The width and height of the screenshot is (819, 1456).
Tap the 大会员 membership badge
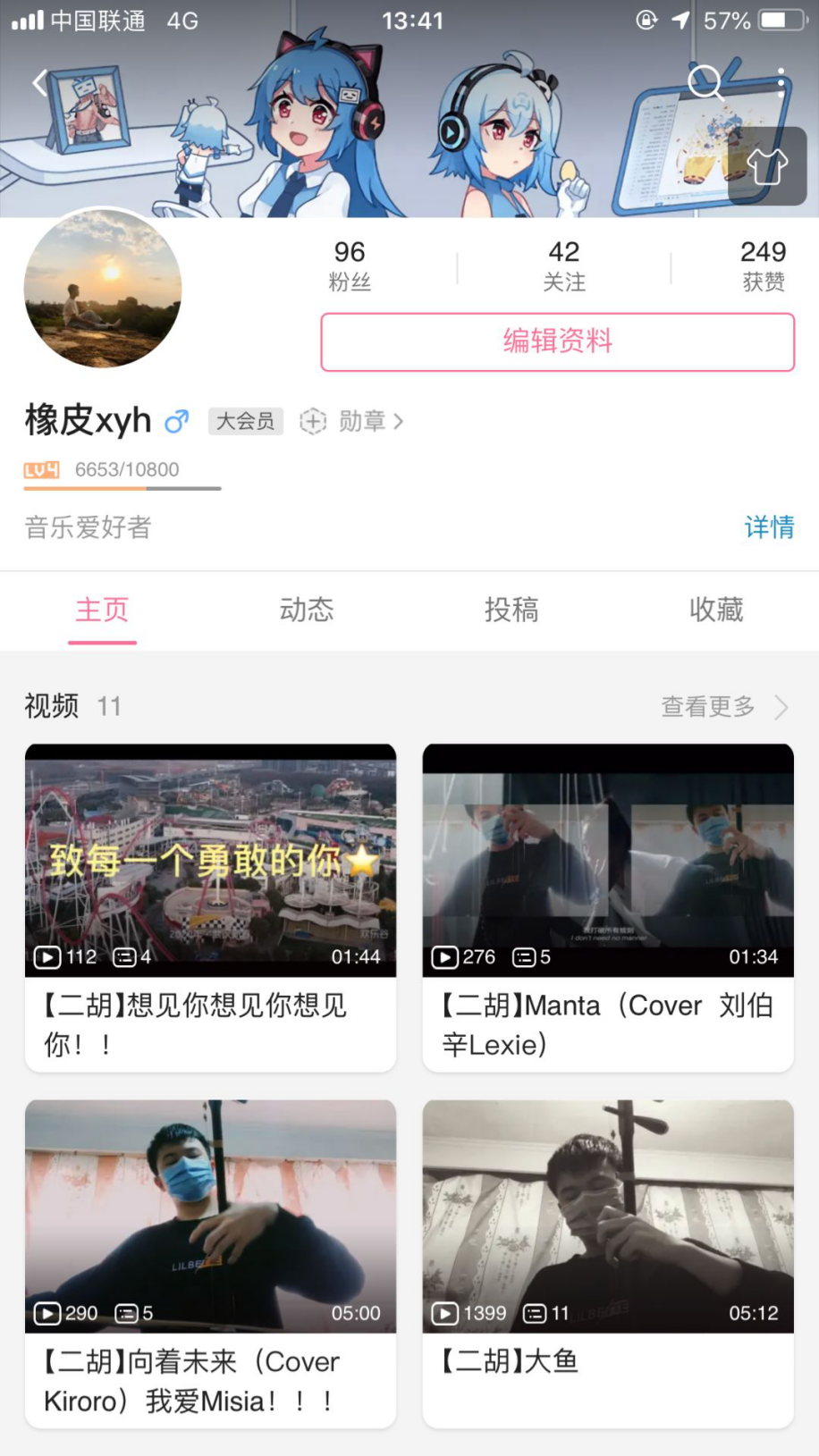pos(246,421)
